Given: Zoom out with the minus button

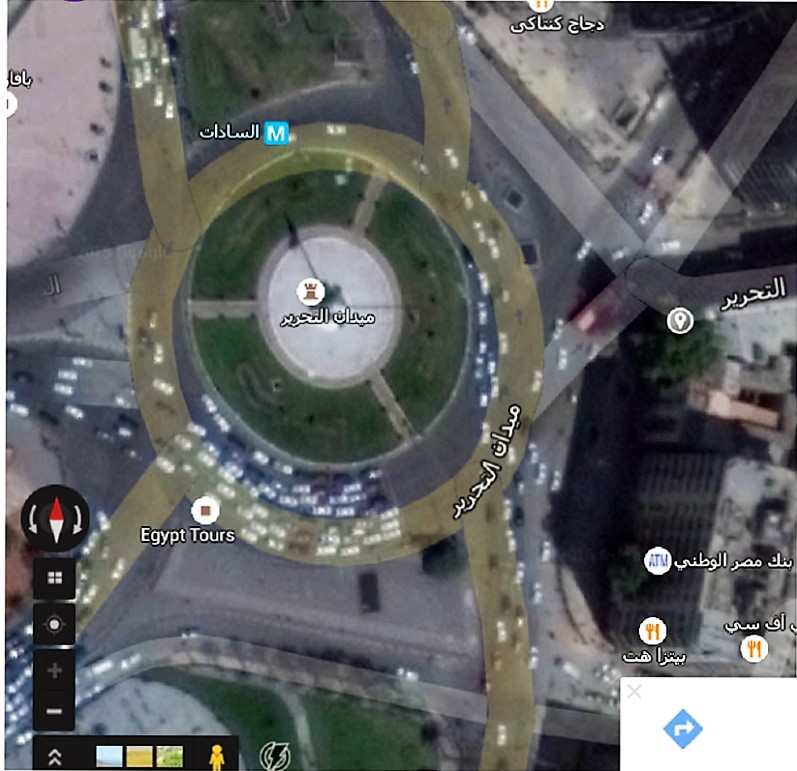Looking at the screenshot, I should (55, 711).
